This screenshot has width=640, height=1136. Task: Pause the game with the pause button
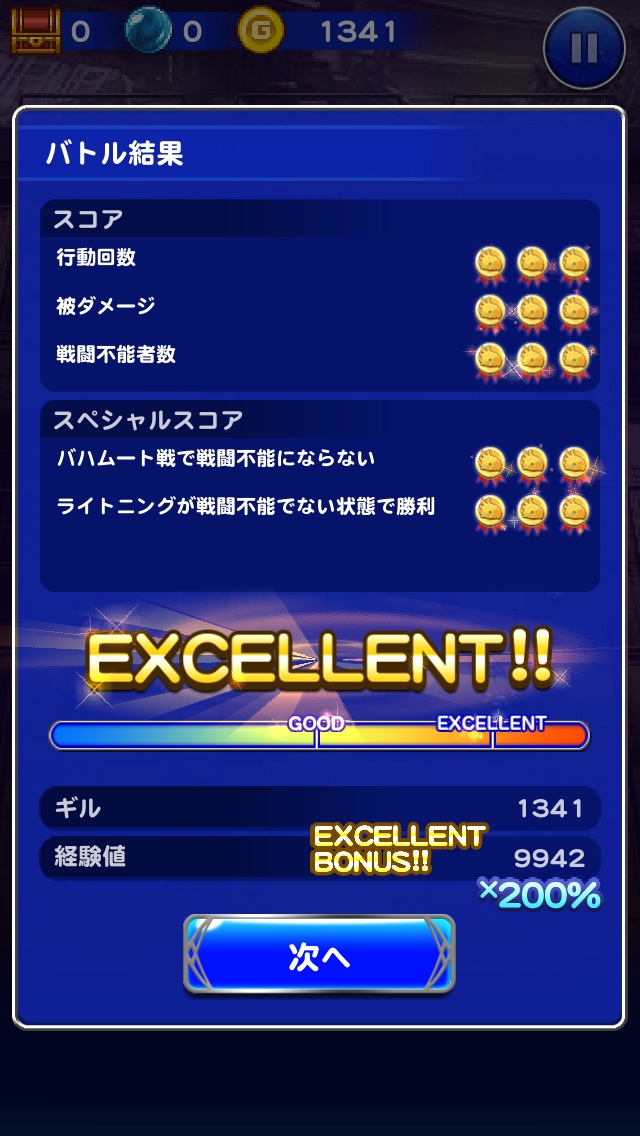[584, 47]
